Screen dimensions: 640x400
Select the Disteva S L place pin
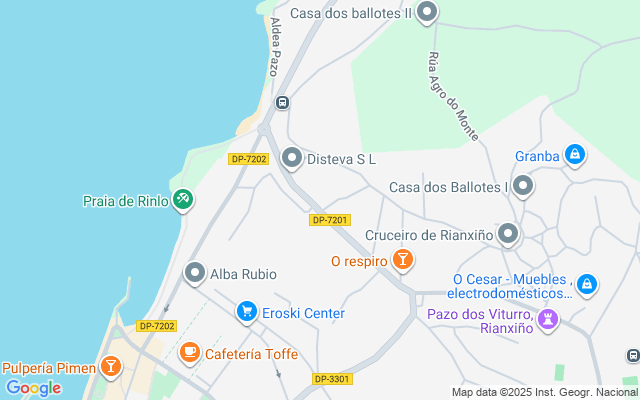pyautogui.click(x=292, y=158)
